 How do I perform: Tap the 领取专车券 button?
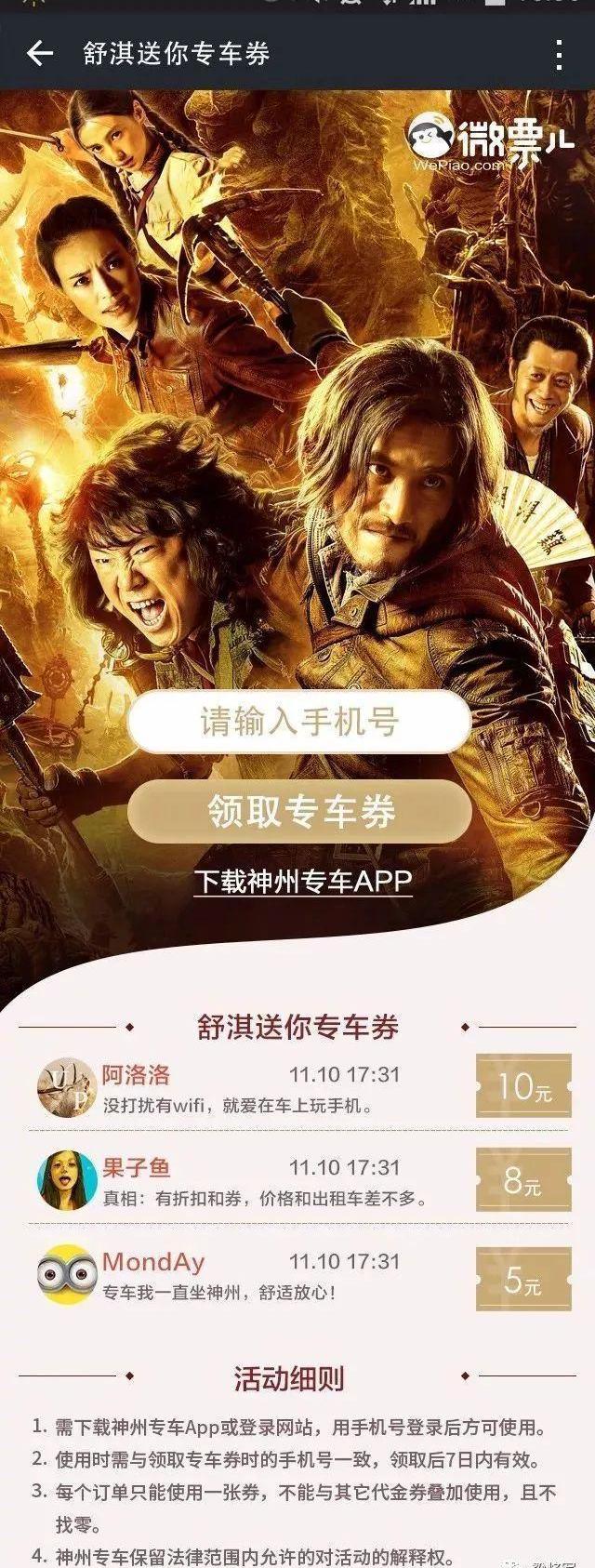pos(299,811)
